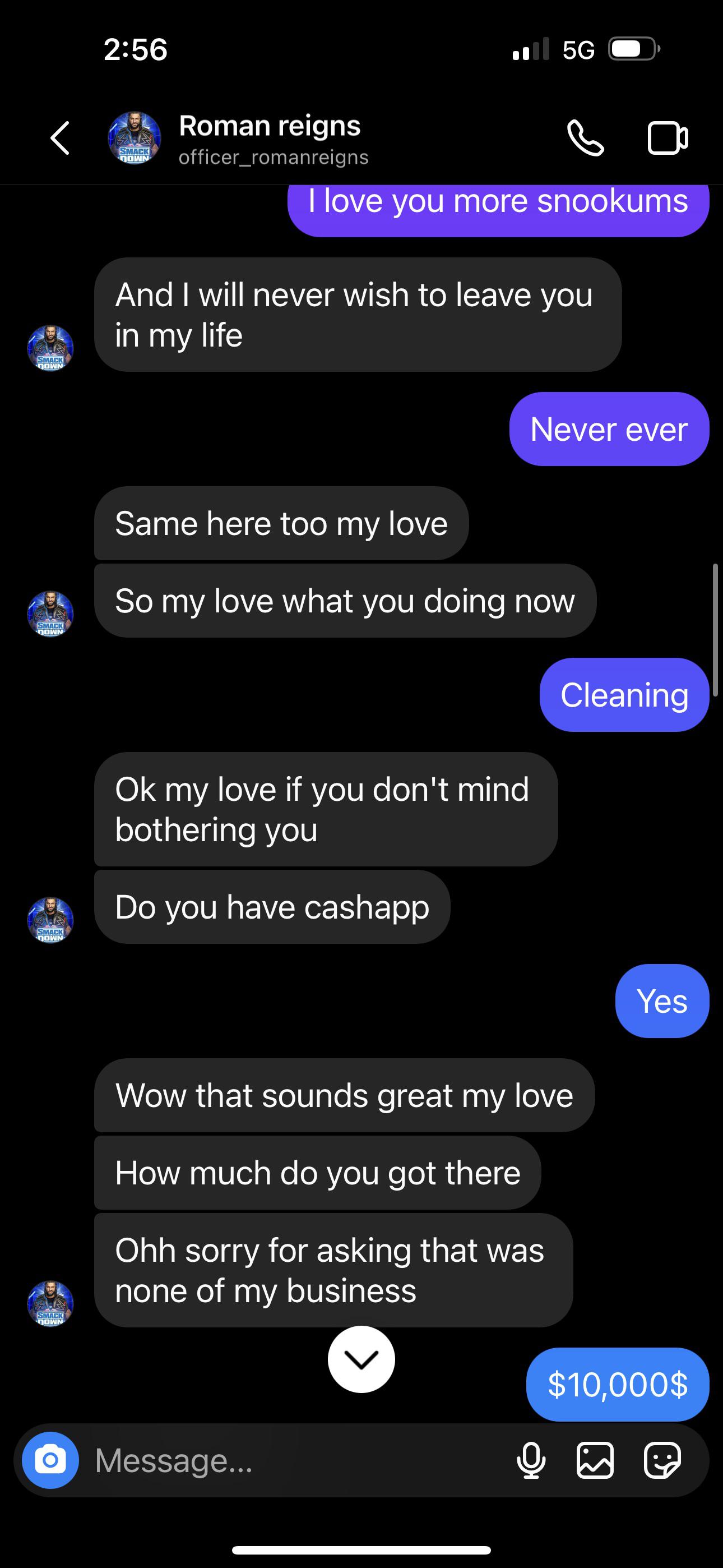This screenshot has height=1568, width=723.
Task: Focus the Message text field
Action: click(292, 1460)
